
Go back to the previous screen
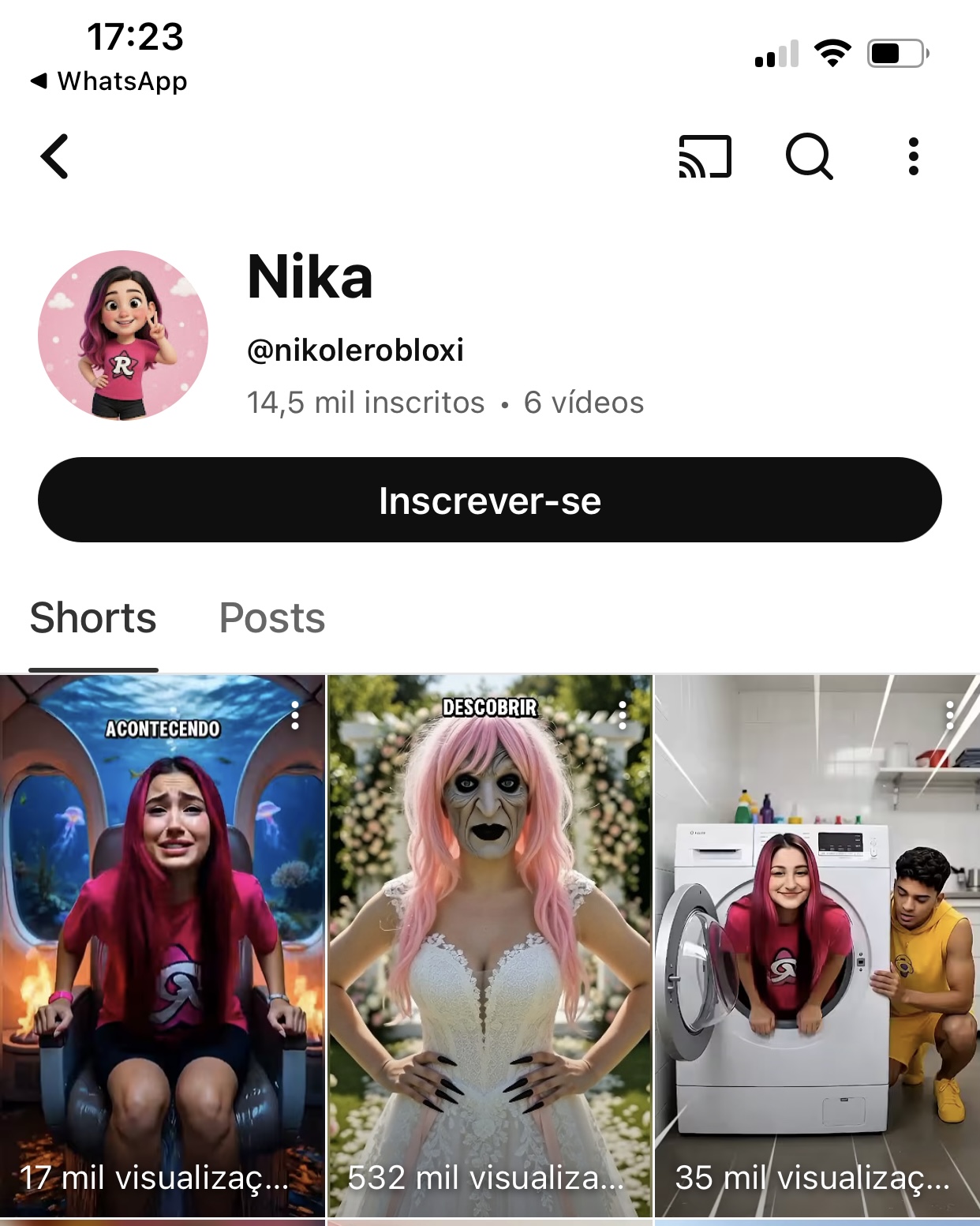tap(55, 156)
